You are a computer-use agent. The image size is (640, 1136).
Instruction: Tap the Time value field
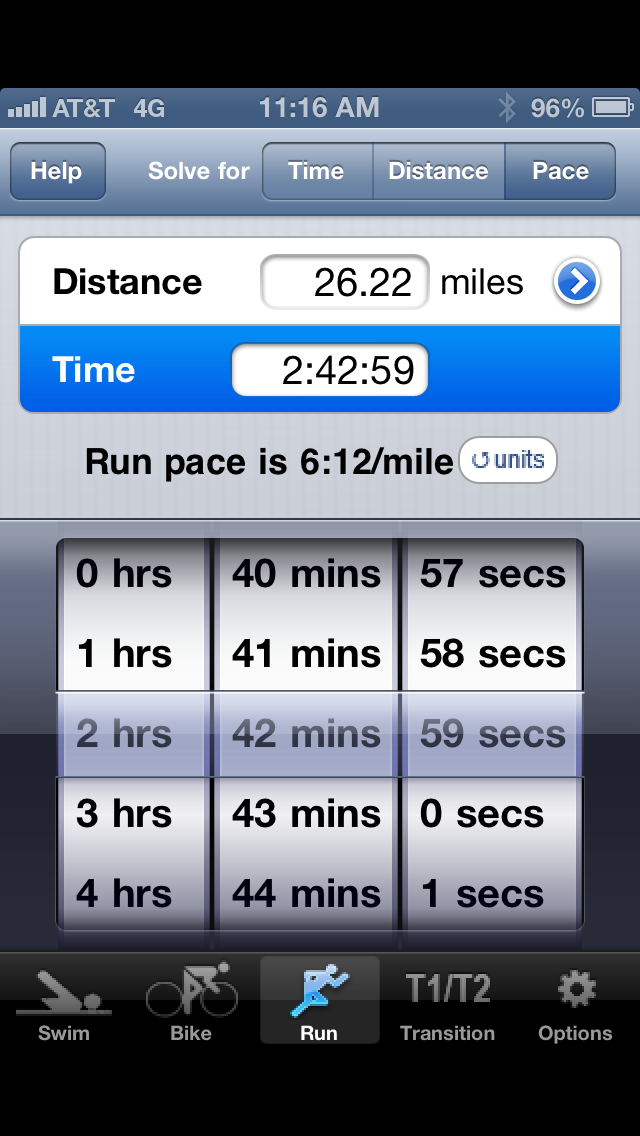coord(330,370)
